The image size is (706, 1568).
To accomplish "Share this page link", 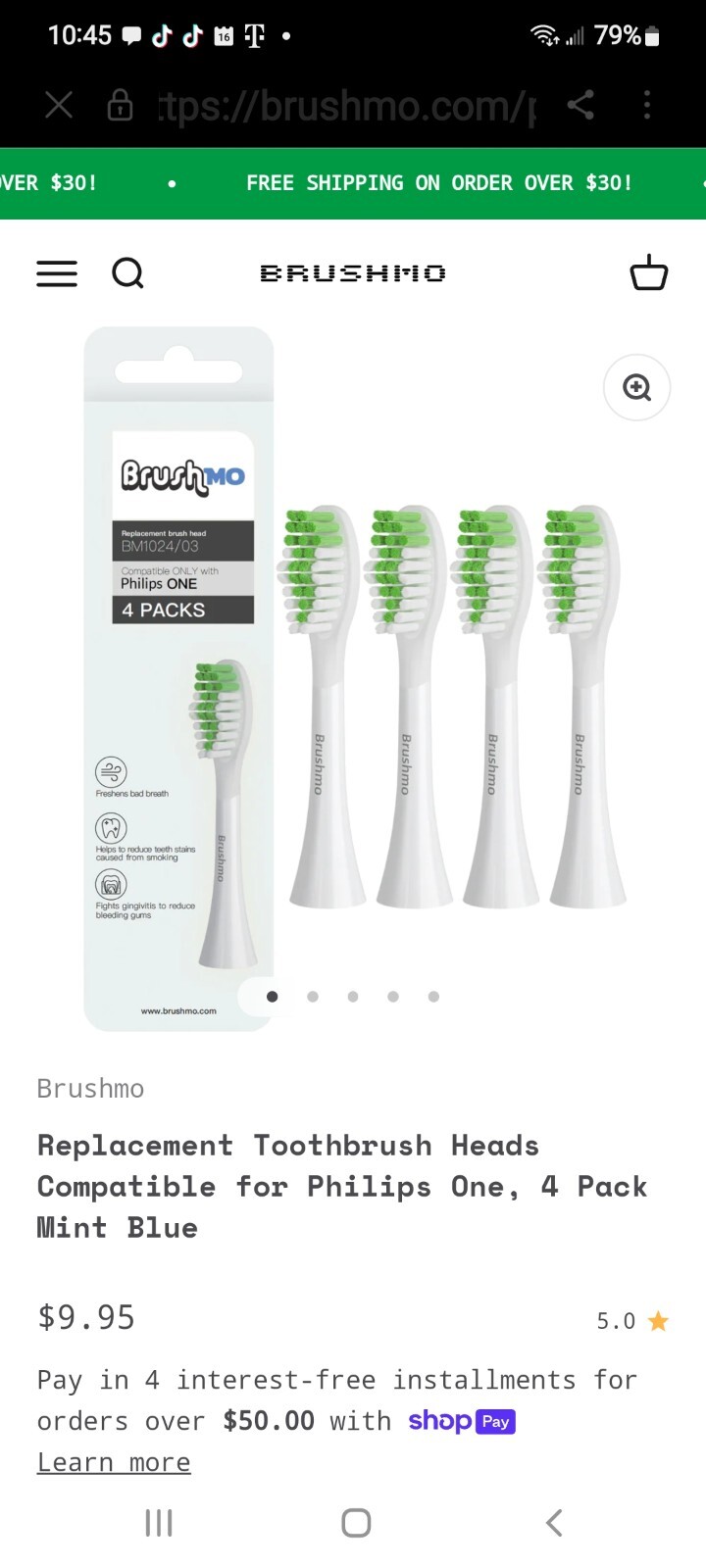I will point(580,105).
